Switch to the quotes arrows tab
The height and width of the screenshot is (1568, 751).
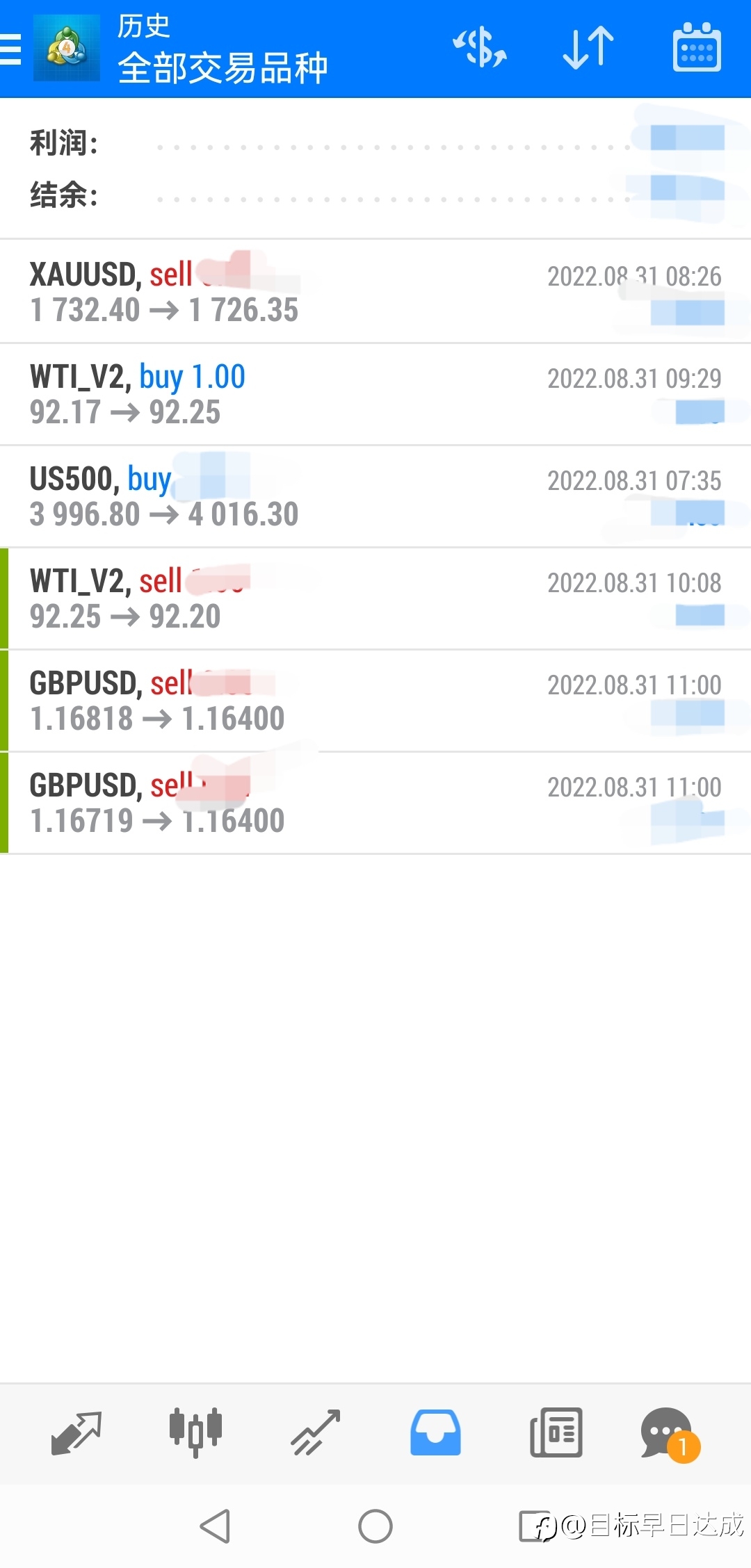pos(76,1433)
